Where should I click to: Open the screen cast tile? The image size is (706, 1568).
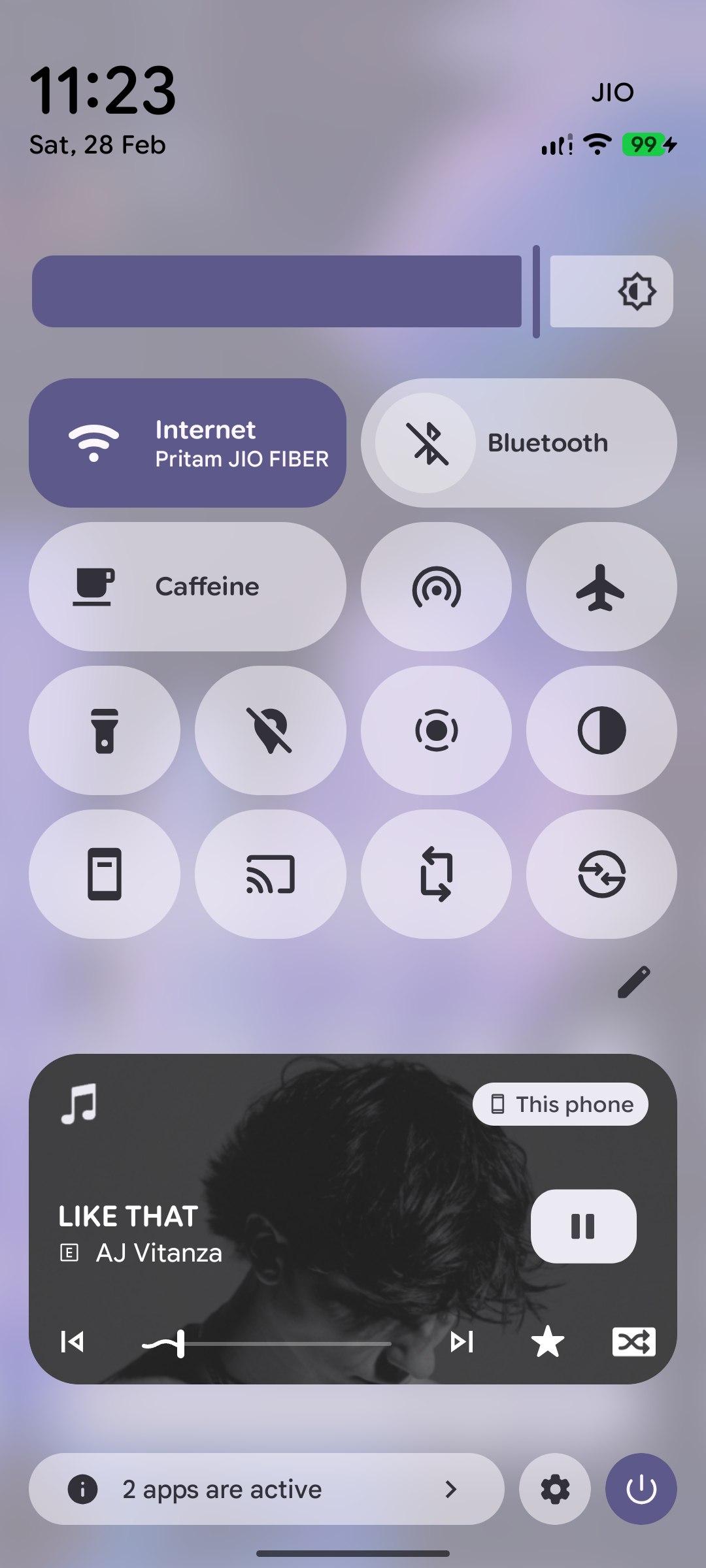(270, 874)
